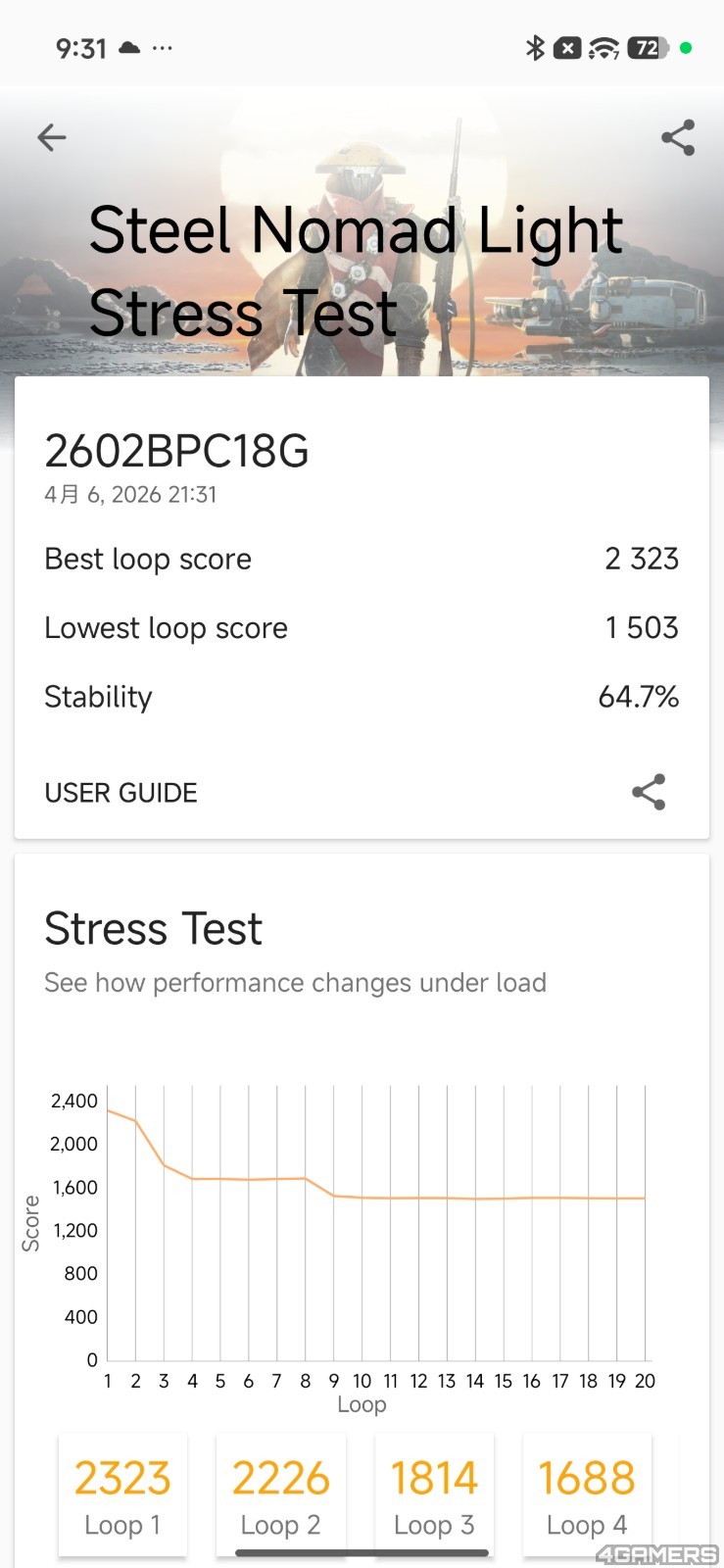Open the share icon at top right

pyautogui.click(x=677, y=137)
